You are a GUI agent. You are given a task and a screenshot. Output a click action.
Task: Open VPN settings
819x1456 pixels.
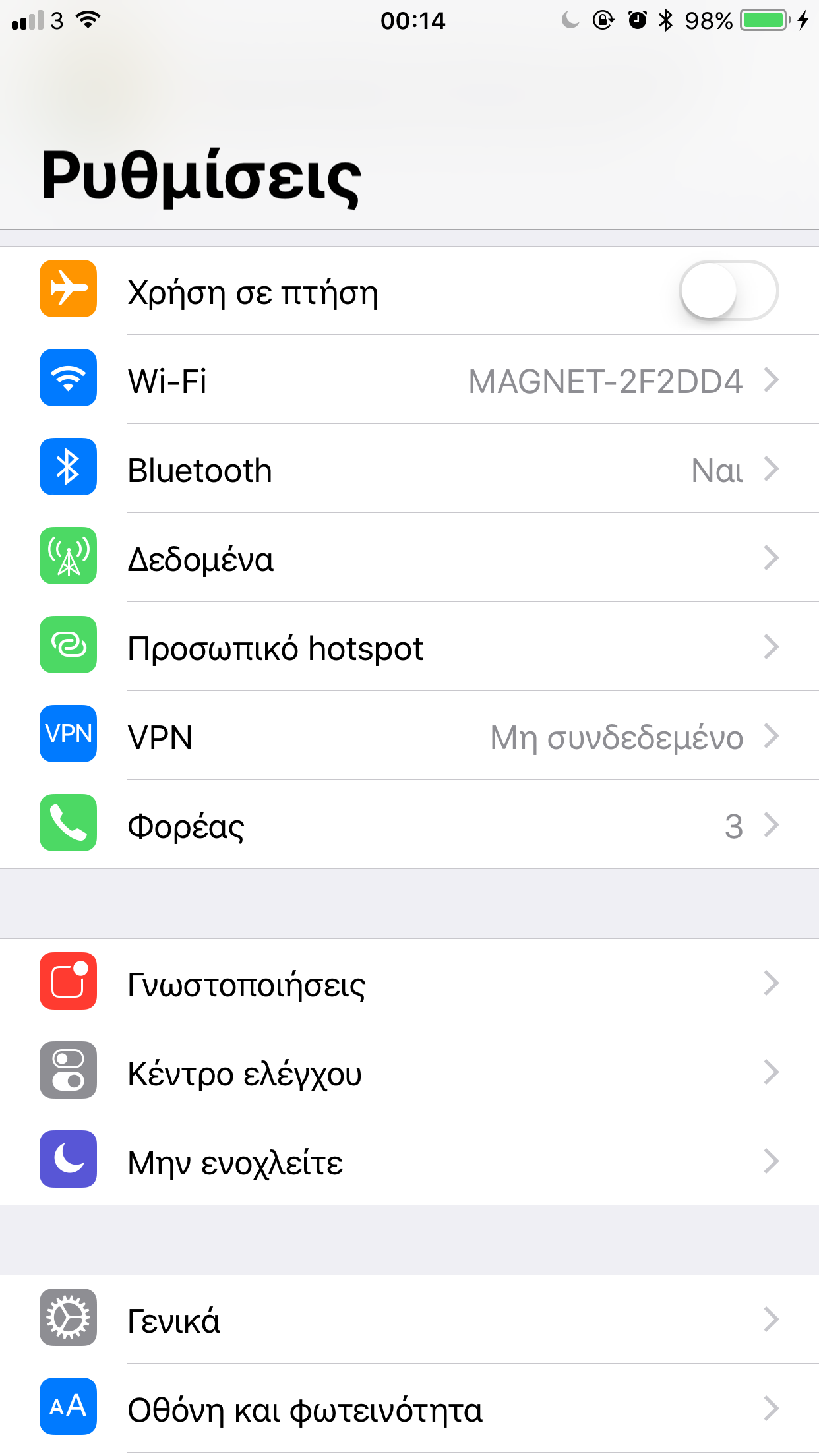(409, 737)
